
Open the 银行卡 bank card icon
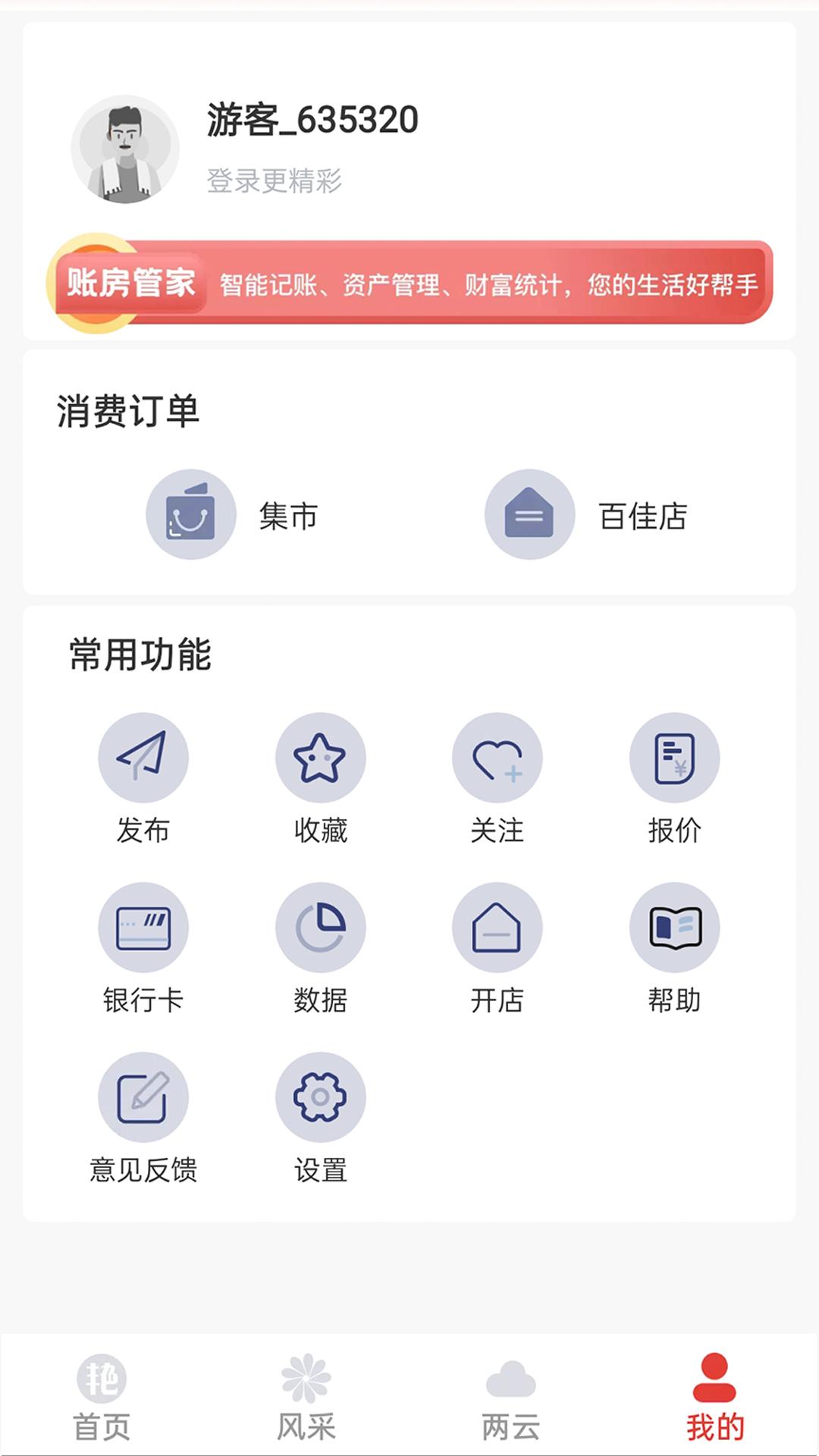point(144,927)
